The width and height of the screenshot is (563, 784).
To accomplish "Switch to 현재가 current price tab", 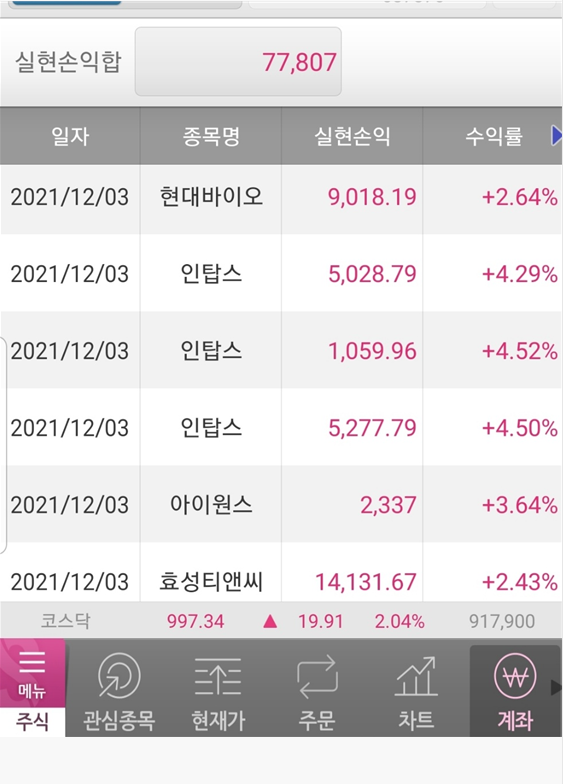I will point(218,692).
